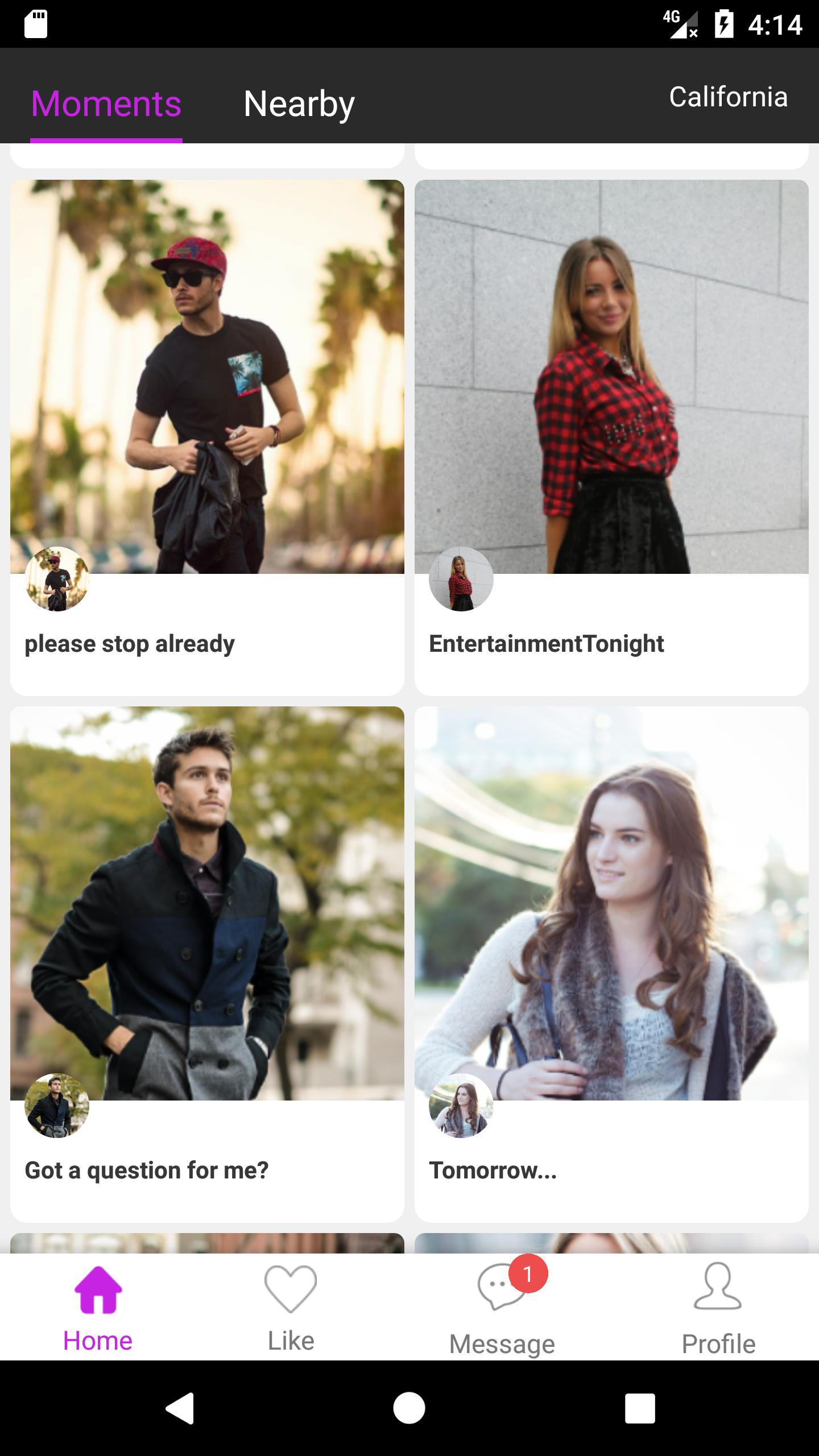819x1456 pixels.
Task: Open profile avatar on 'Tomorrow...' card
Action: coord(461,1106)
